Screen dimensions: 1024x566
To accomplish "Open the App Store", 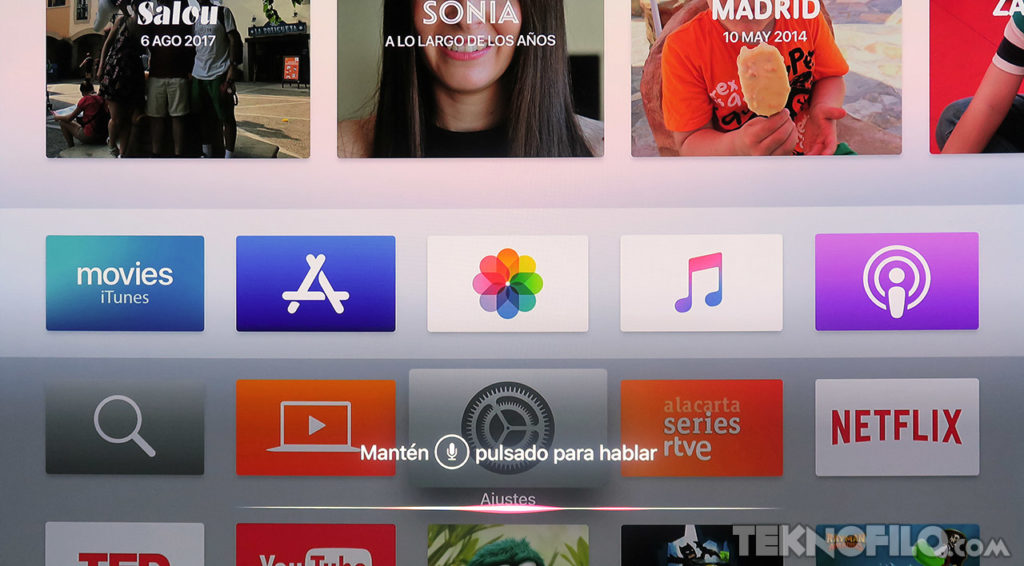I will (316, 283).
